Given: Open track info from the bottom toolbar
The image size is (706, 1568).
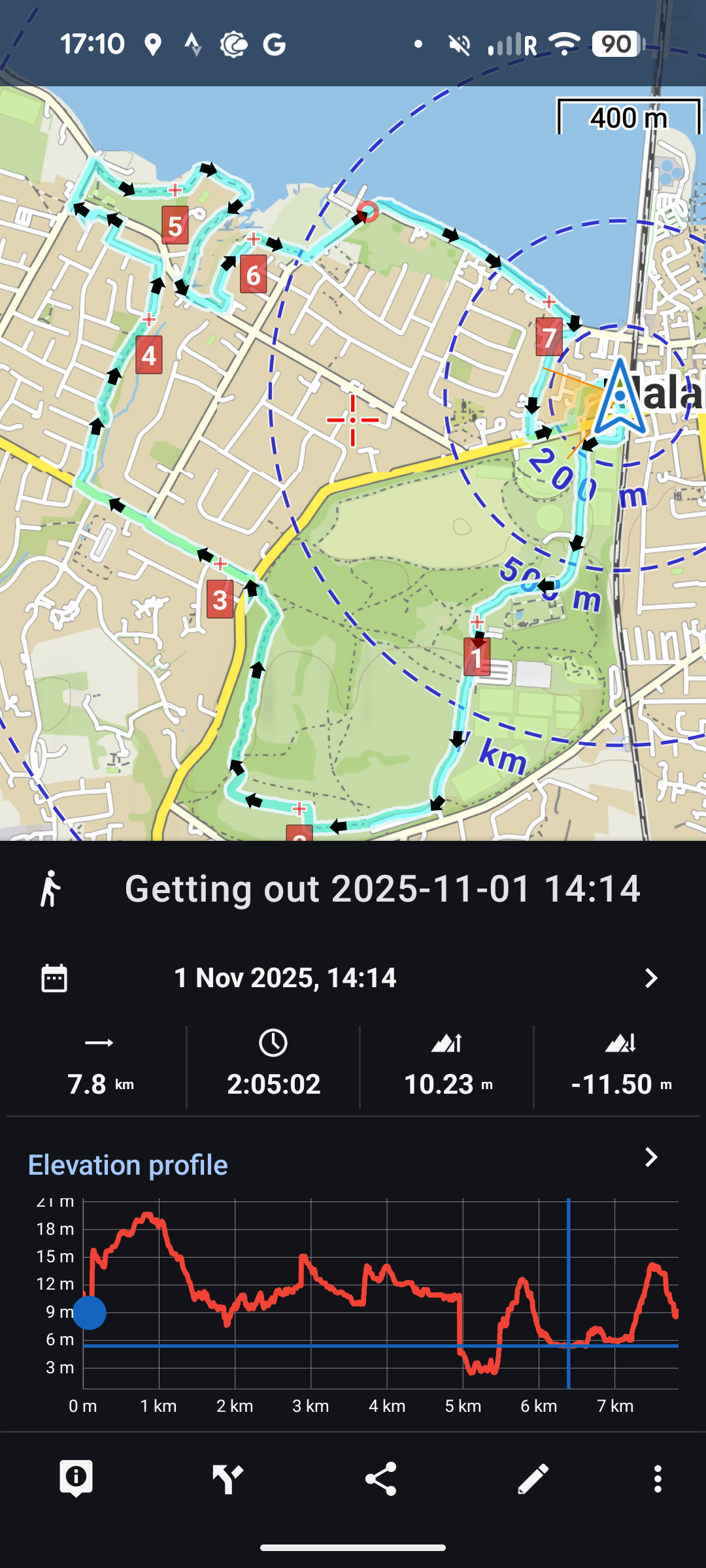Looking at the screenshot, I should 76,1478.
